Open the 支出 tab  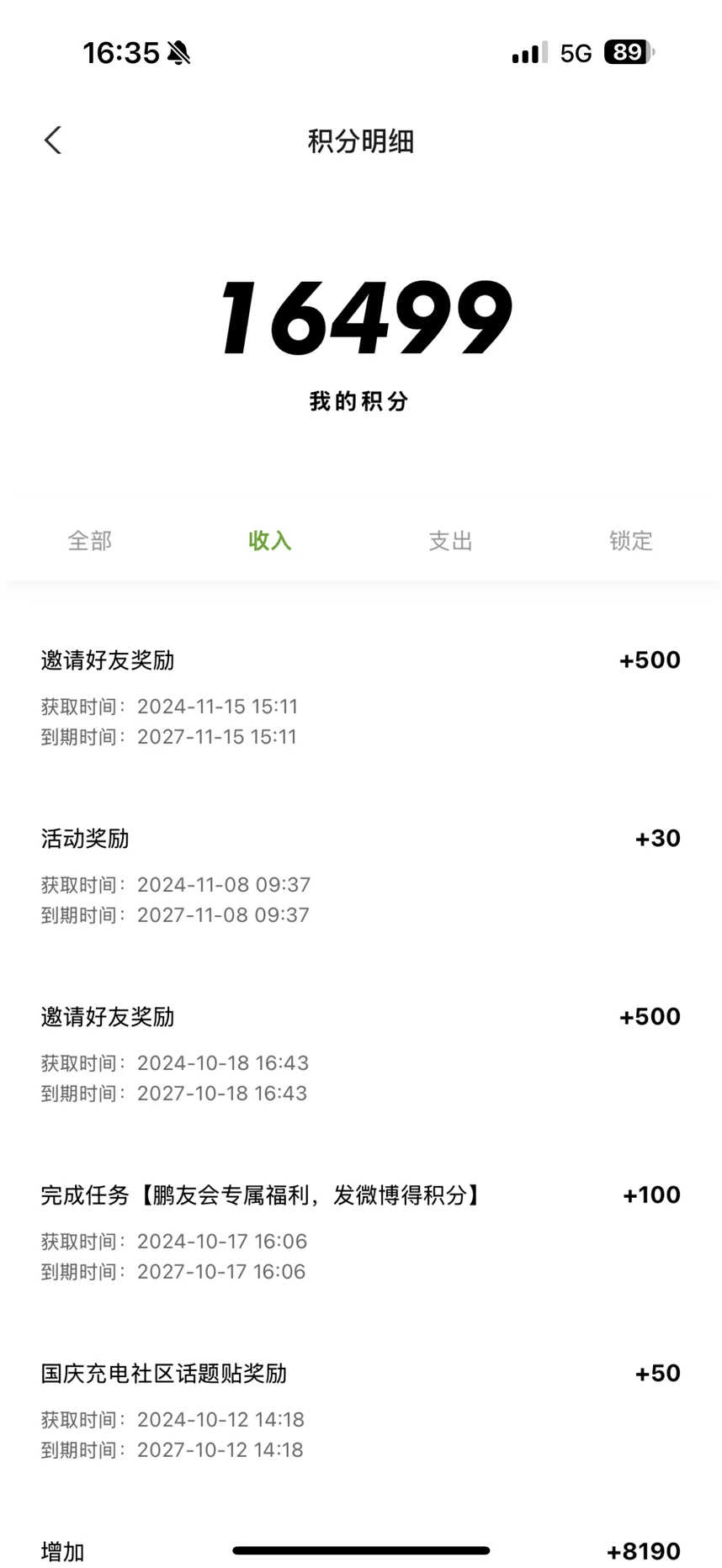(451, 541)
